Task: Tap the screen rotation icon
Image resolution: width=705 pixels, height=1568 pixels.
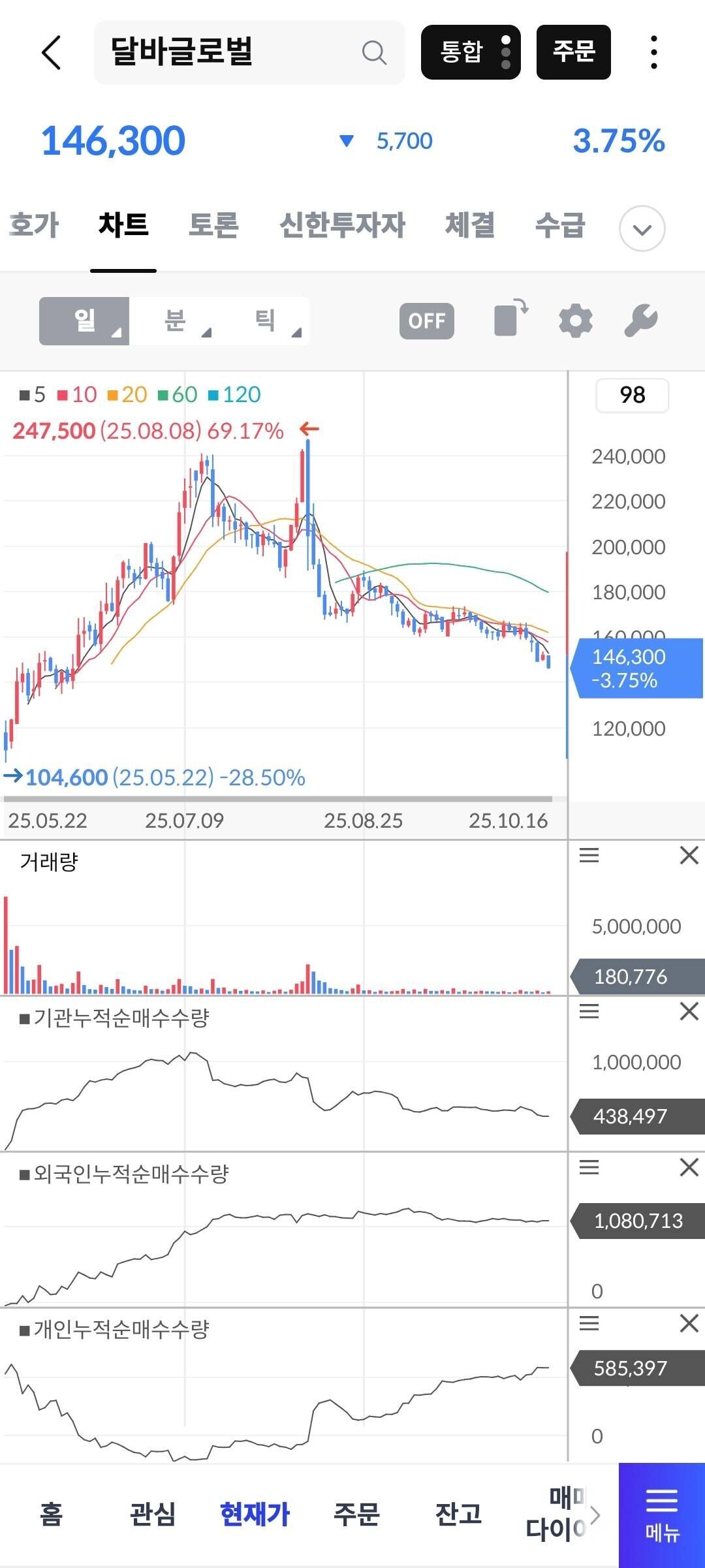Action: (509, 319)
